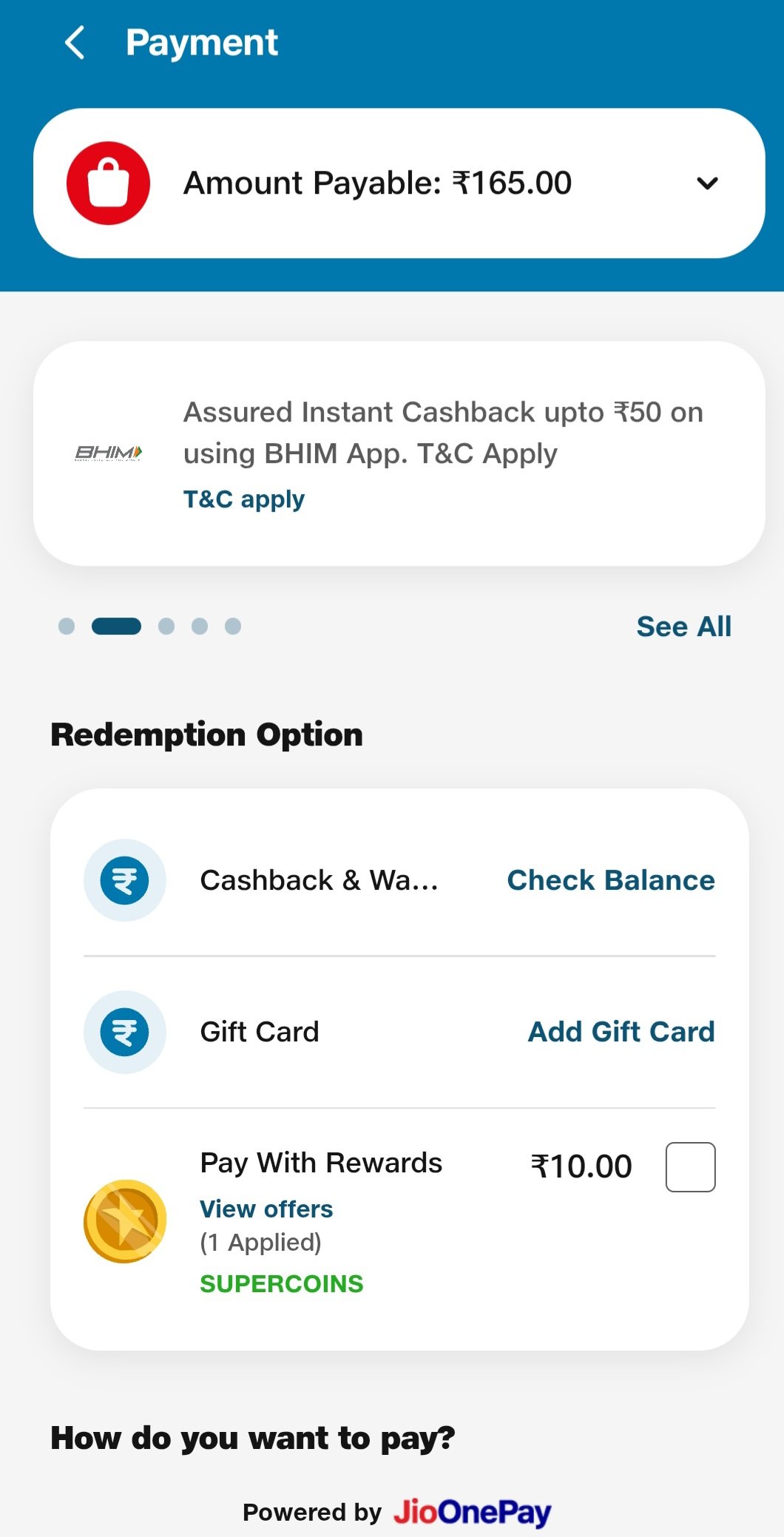Open the BHIM cashback offer card
The image size is (784, 1537).
coord(399,453)
